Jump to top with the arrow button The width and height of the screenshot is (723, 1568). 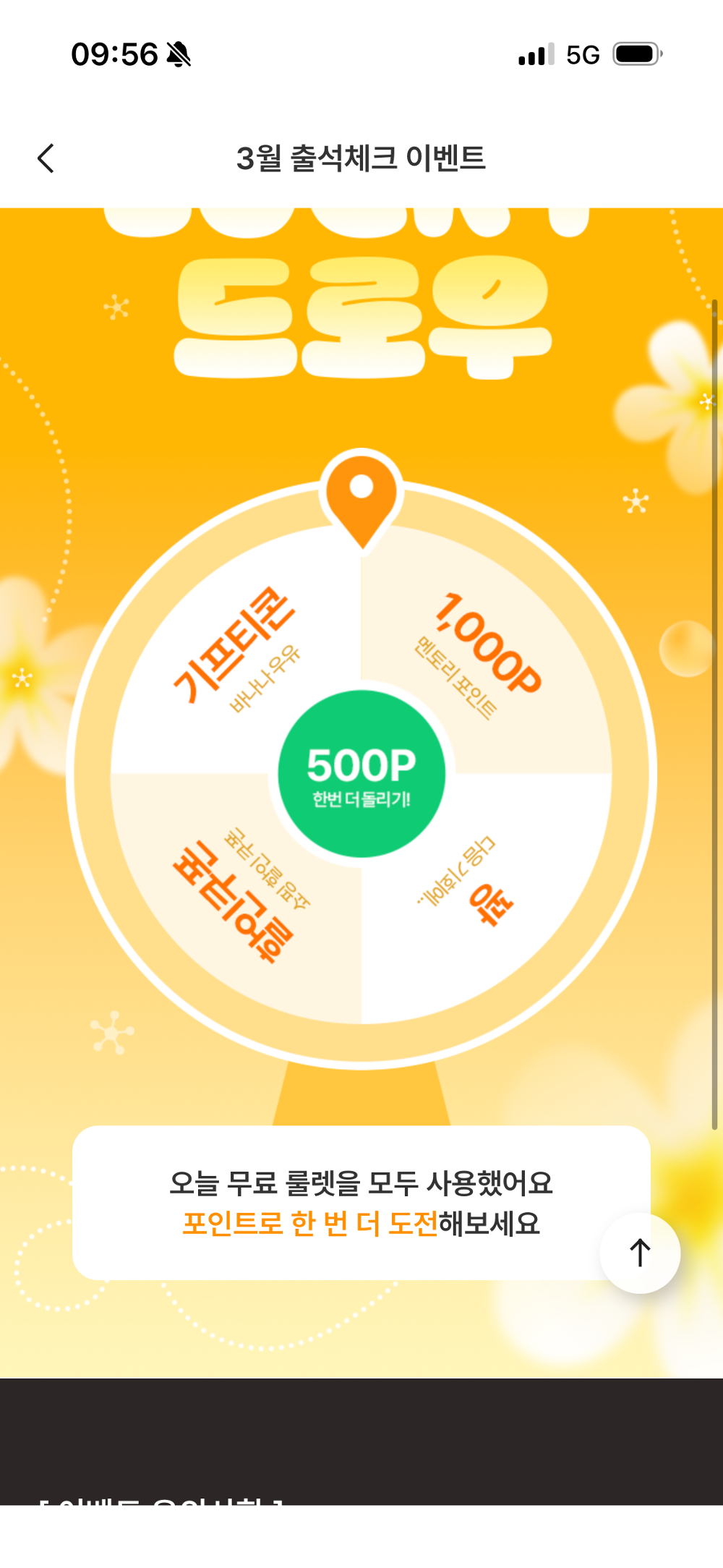click(640, 1253)
